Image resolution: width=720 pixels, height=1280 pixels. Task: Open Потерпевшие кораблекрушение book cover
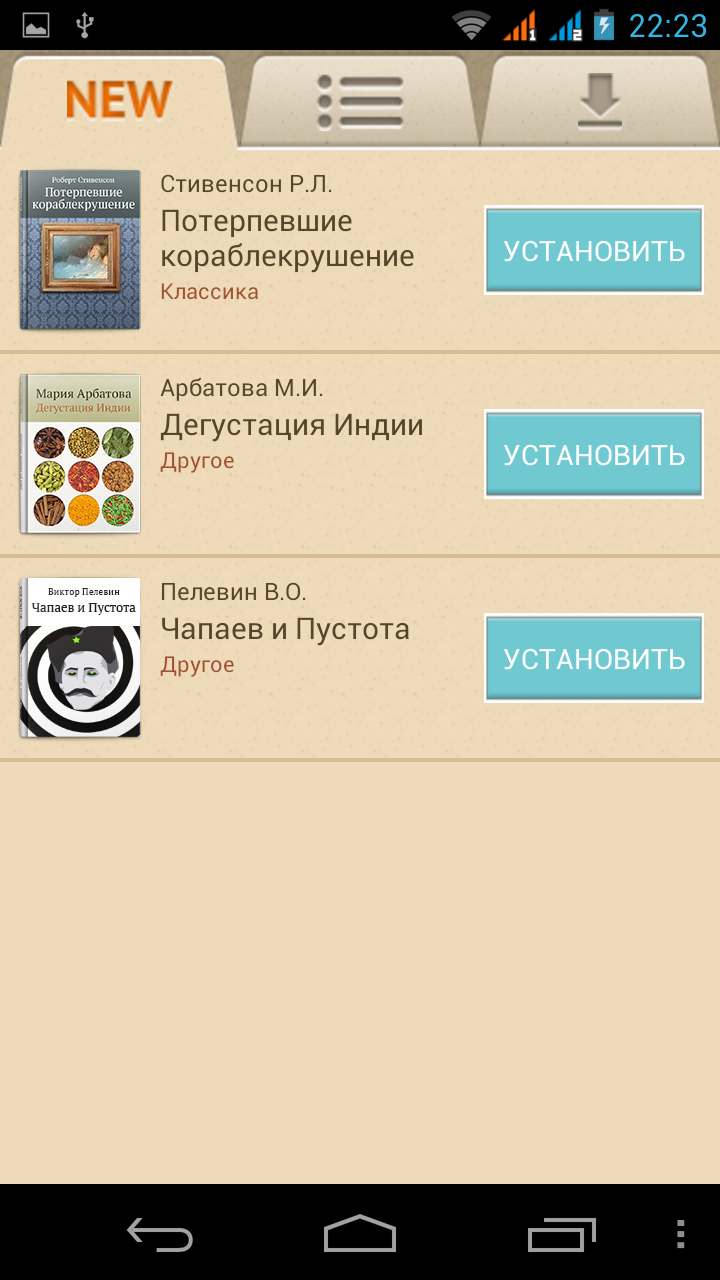coord(80,250)
